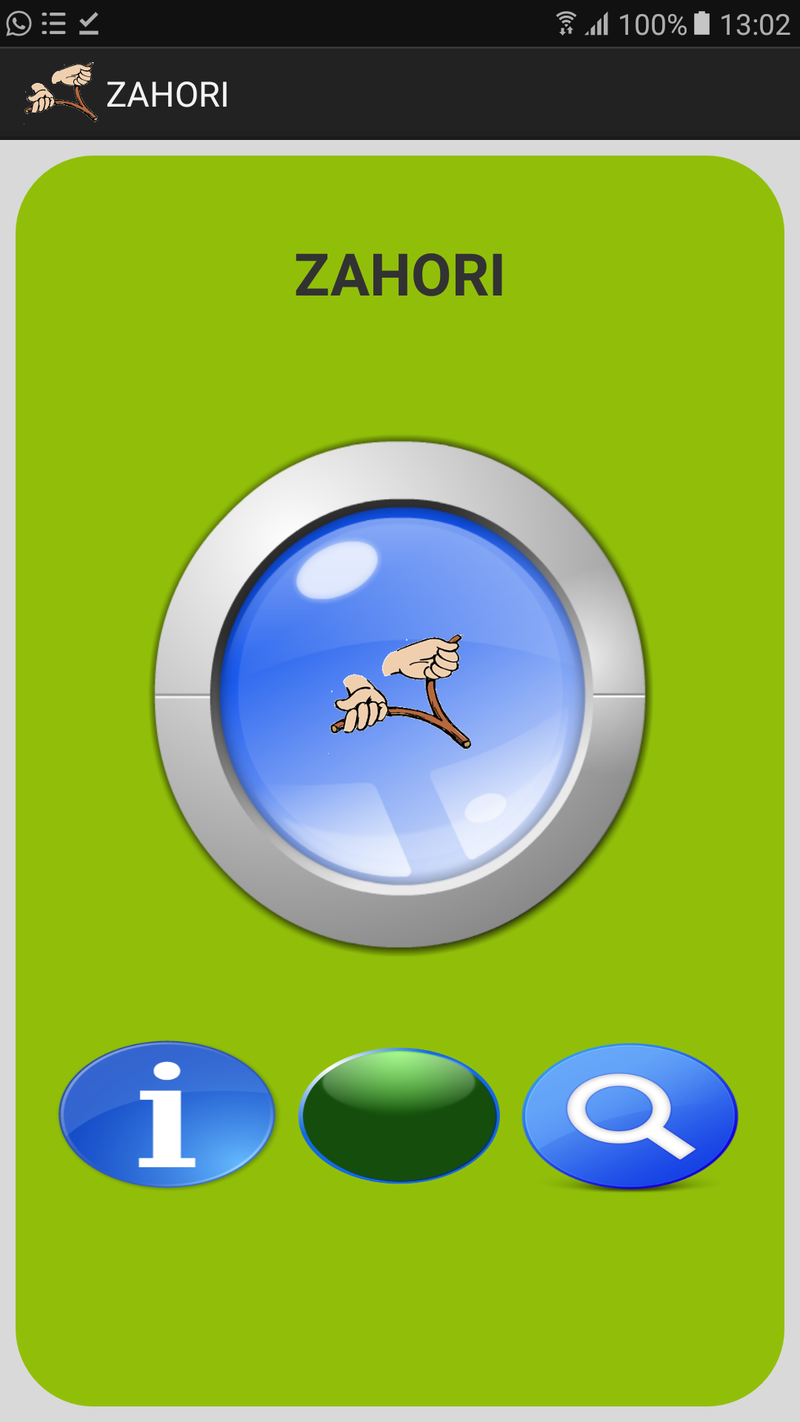The image size is (800, 1422).
Task: Tap the dark green oval button
Action: click(399, 1116)
